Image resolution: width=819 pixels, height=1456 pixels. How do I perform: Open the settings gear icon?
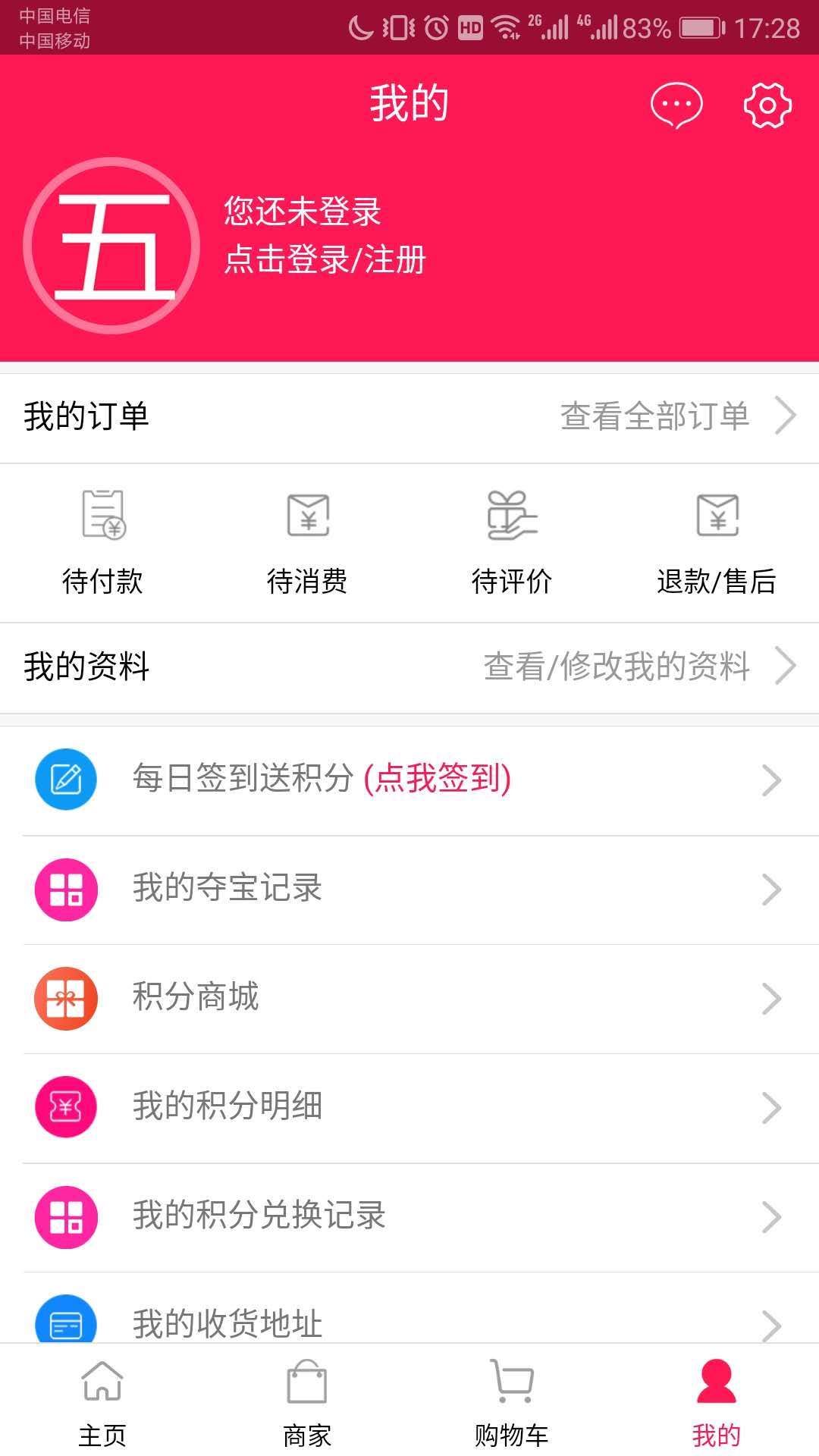[x=767, y=106]
